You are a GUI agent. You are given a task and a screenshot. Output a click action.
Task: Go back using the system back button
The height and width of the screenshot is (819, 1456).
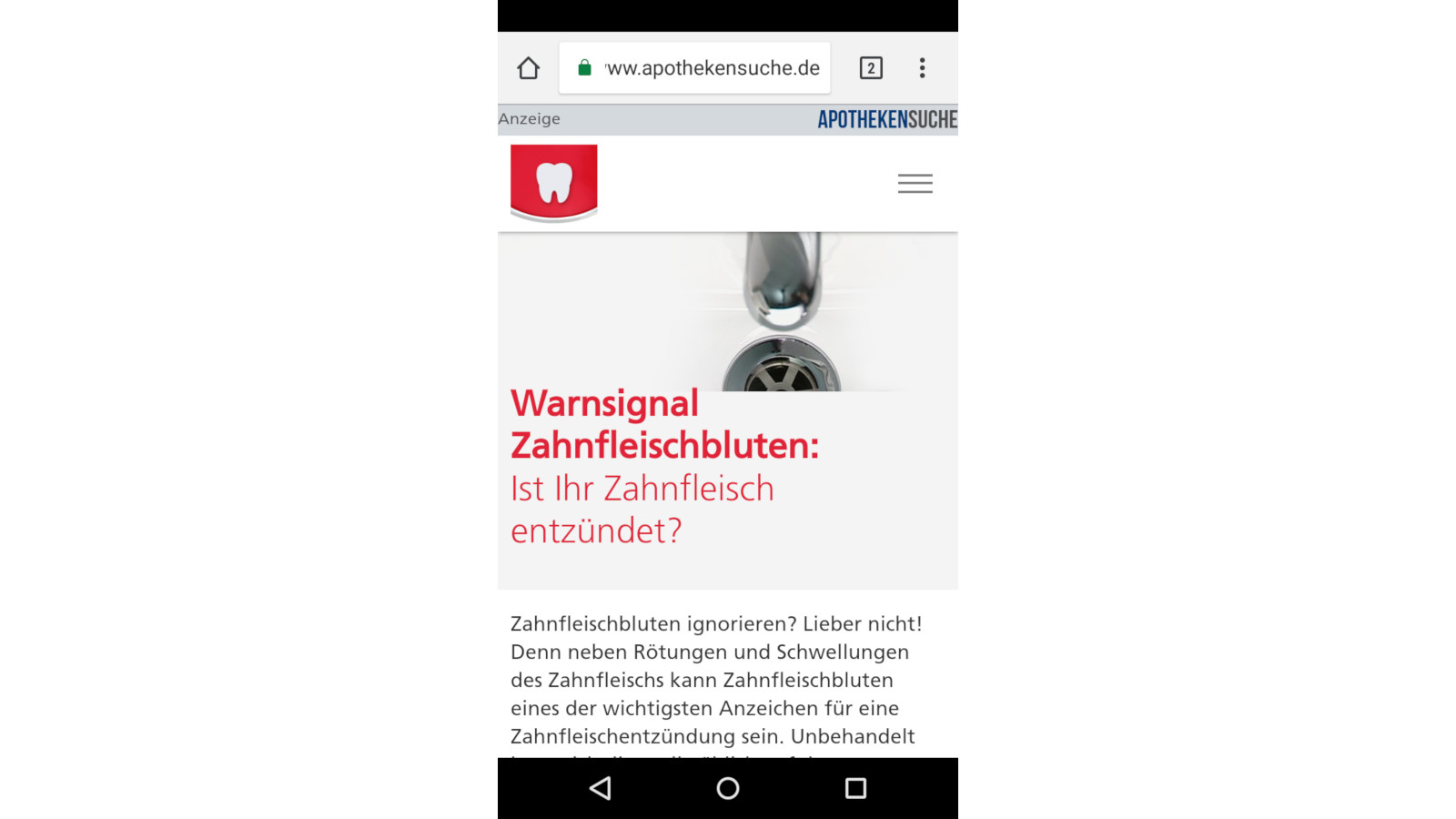click(x=601, y=788)
